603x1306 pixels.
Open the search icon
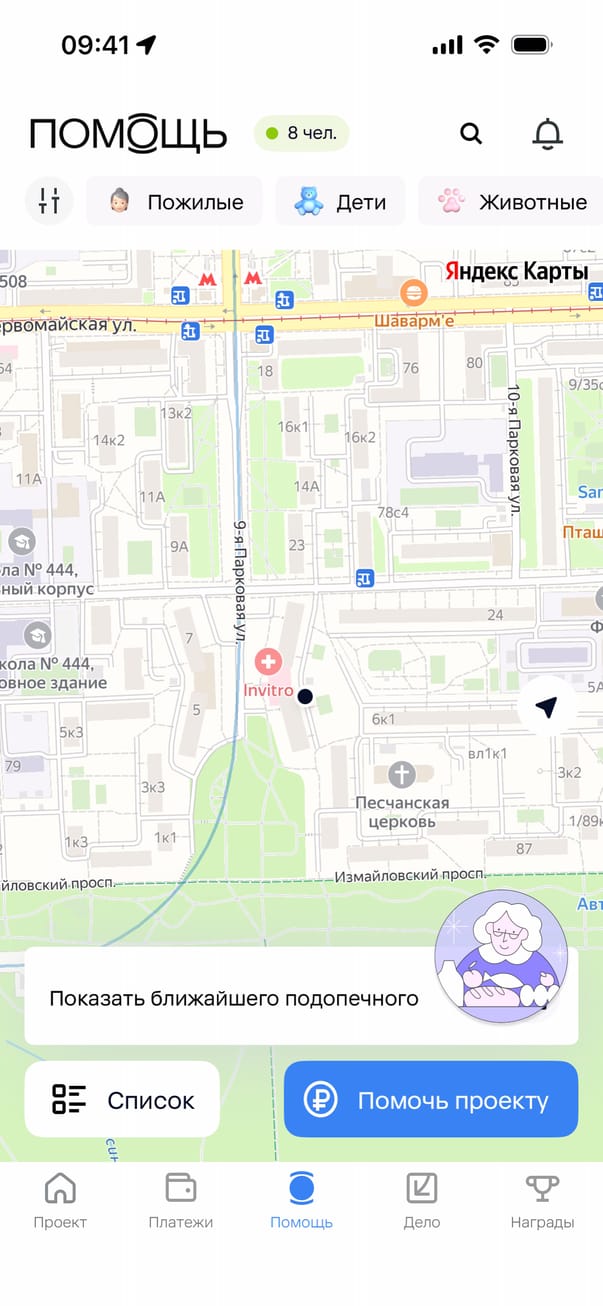[x=470, y=133]
